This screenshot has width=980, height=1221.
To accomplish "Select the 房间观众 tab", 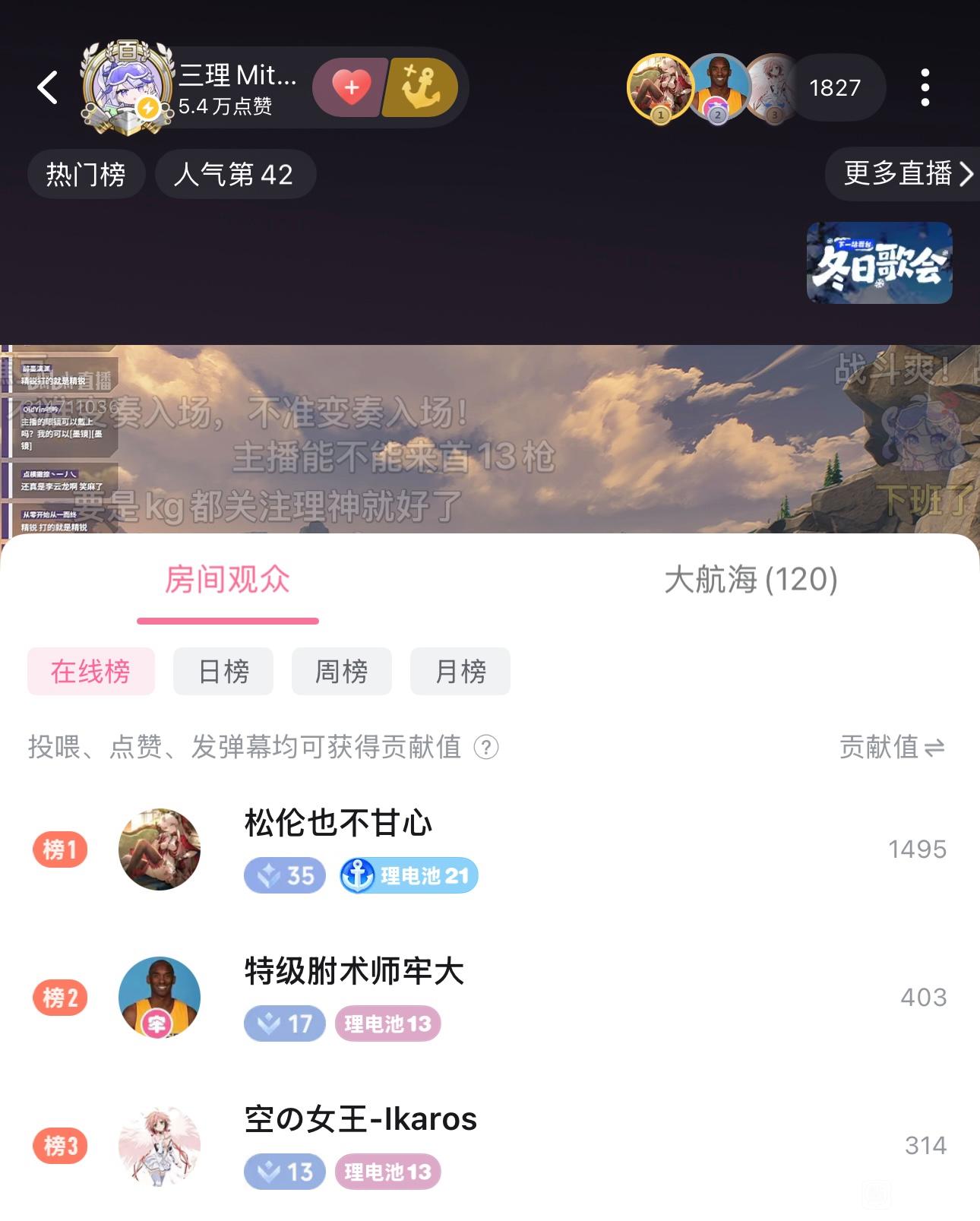I will [227, 580].
